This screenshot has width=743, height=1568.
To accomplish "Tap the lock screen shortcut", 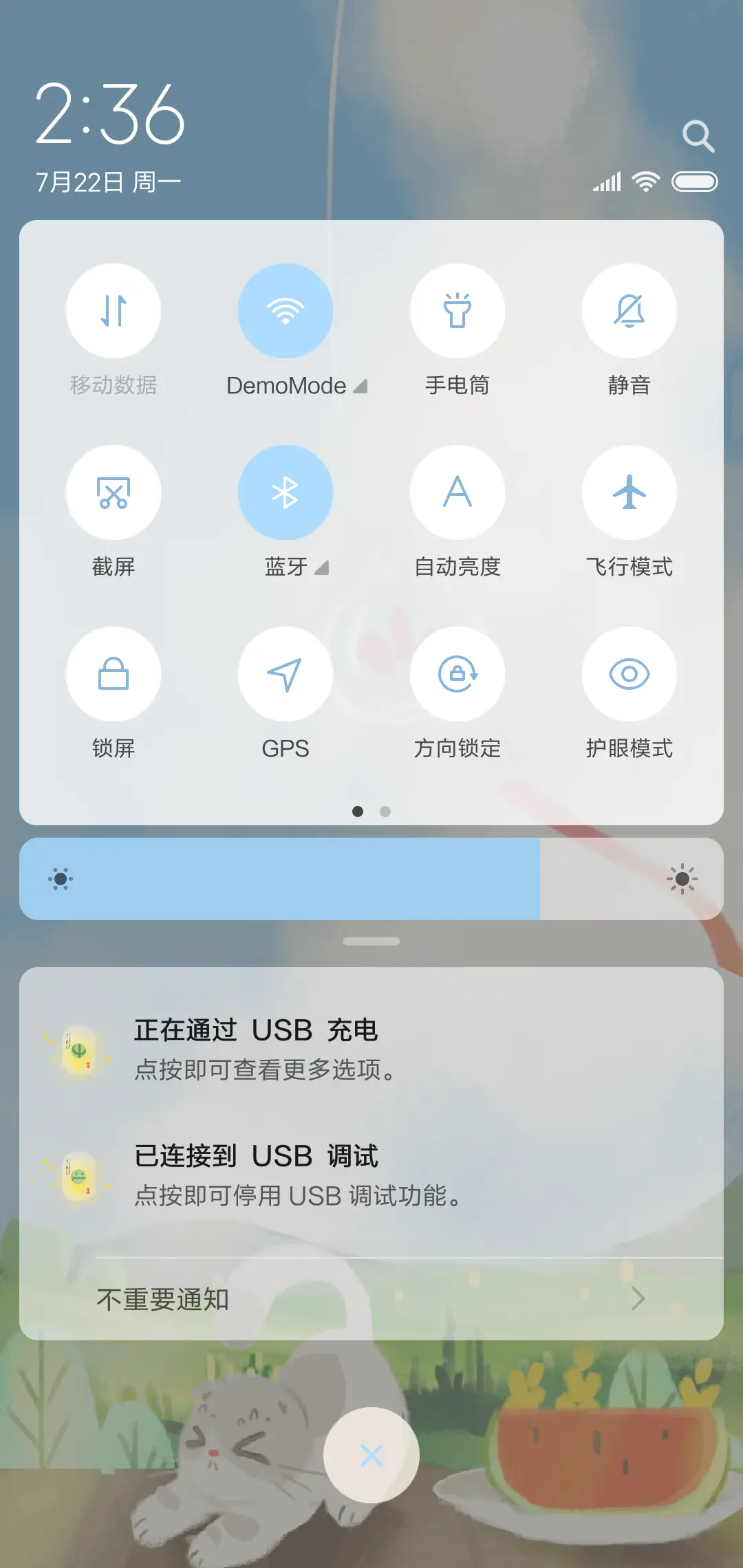I will (x=114, y=674).
